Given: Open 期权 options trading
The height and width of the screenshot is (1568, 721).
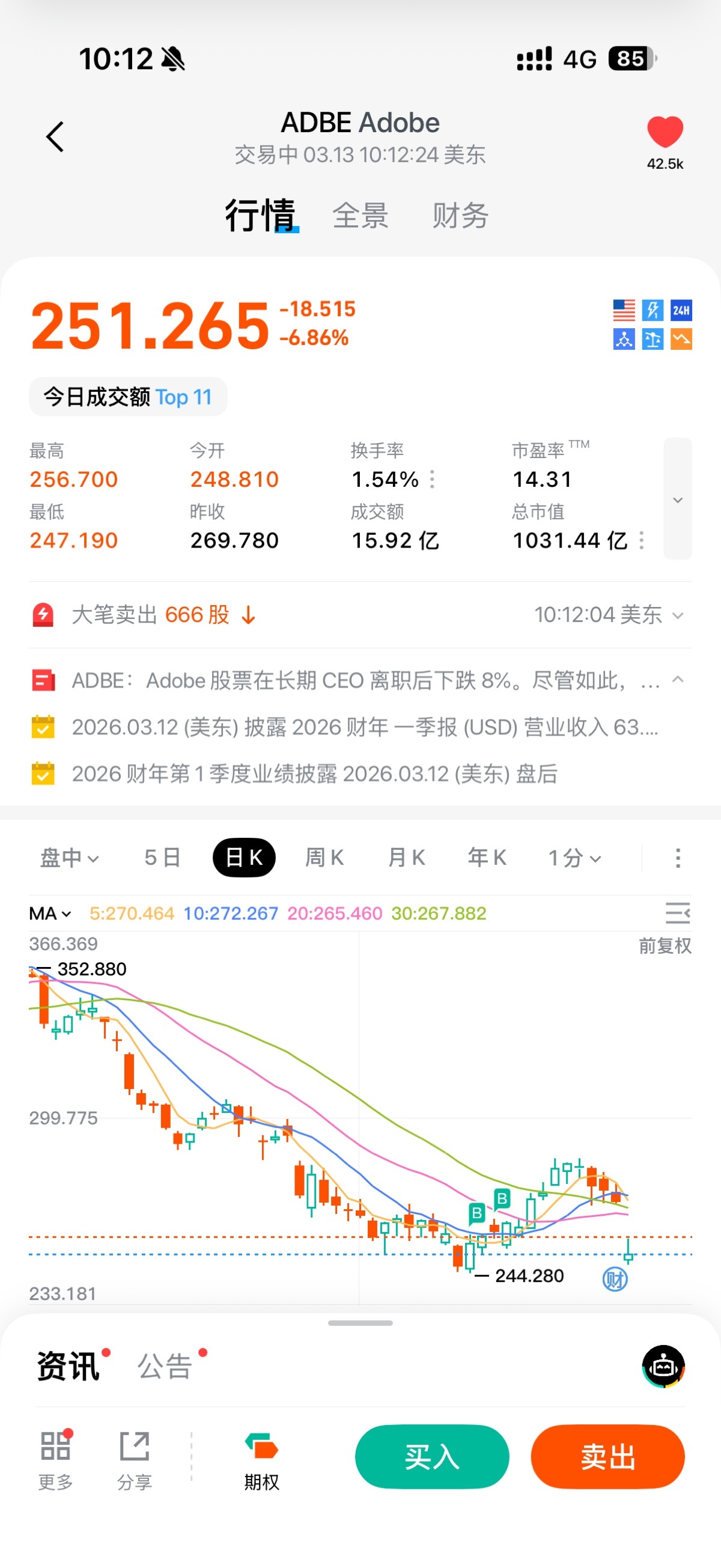Looking at the screenshot, I should tap(261, 1460).
